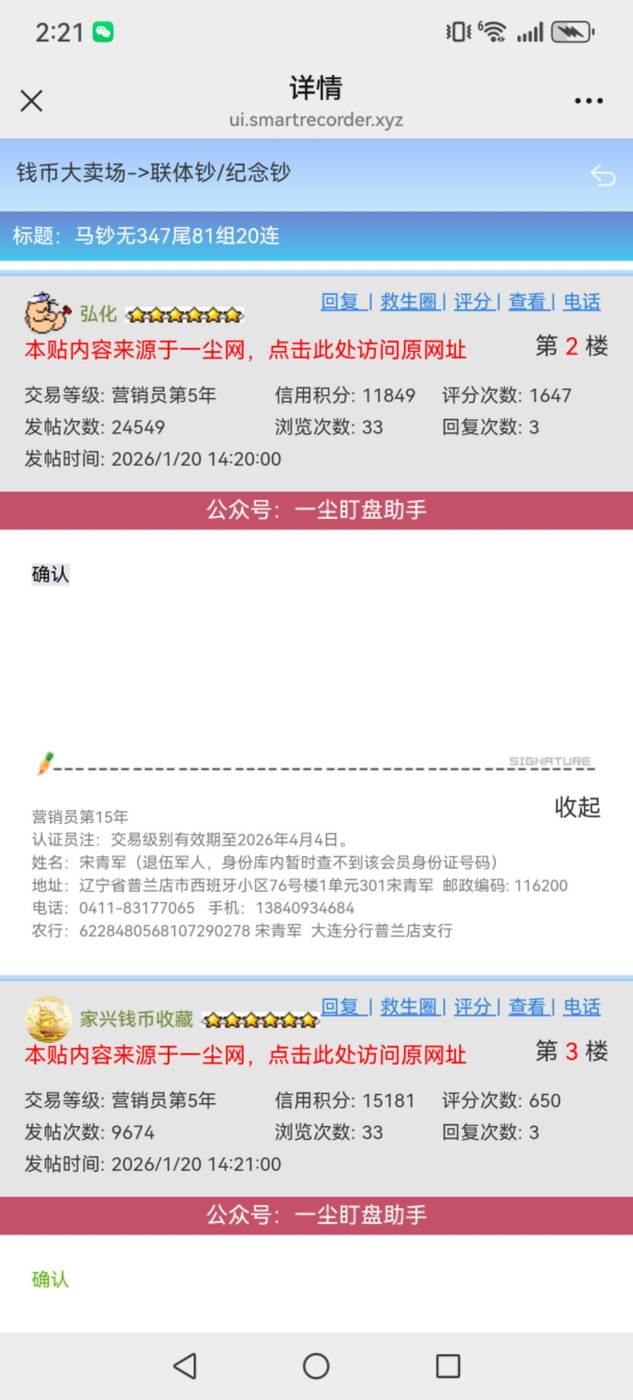Tap 查看 on 弘化's post

coord(529,302)
